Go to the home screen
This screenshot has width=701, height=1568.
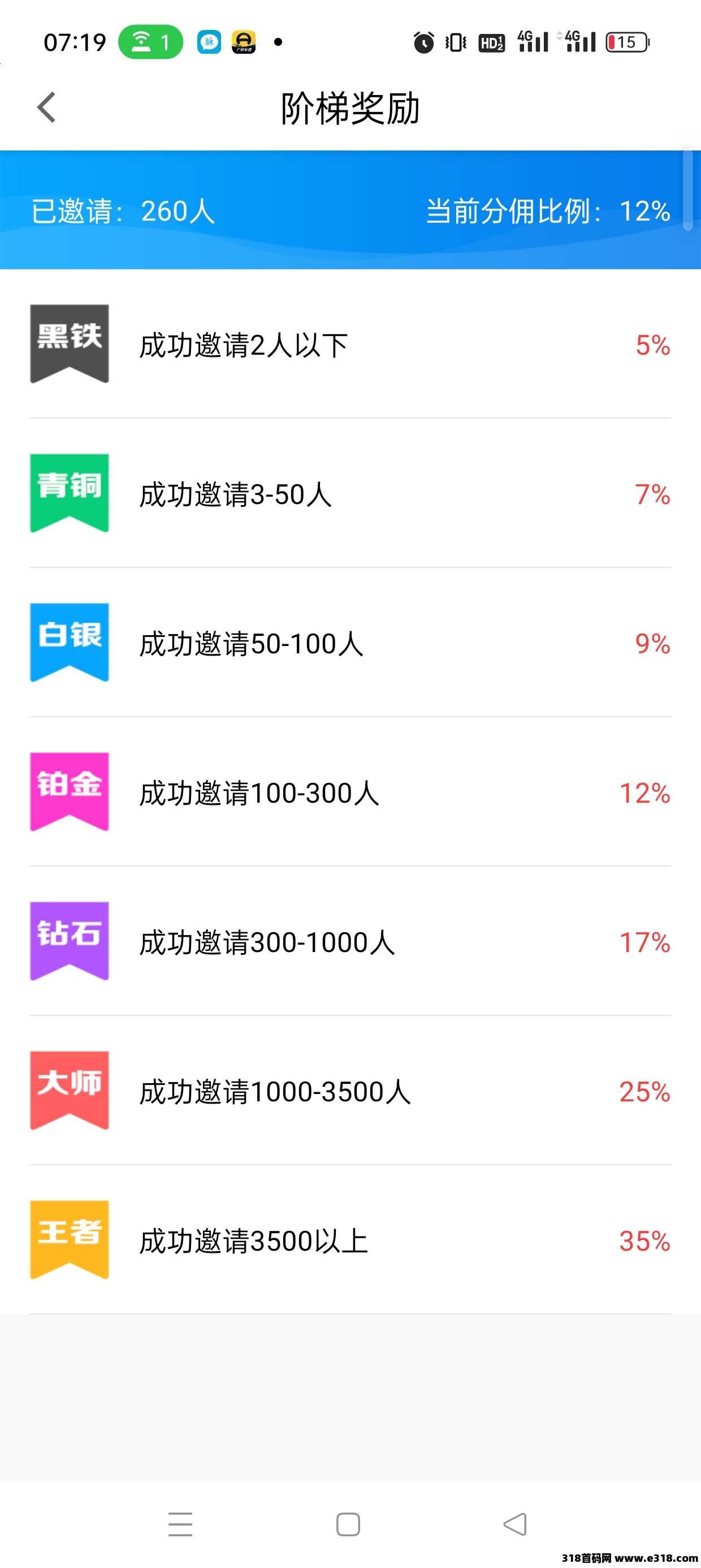tap(348, 1524)
